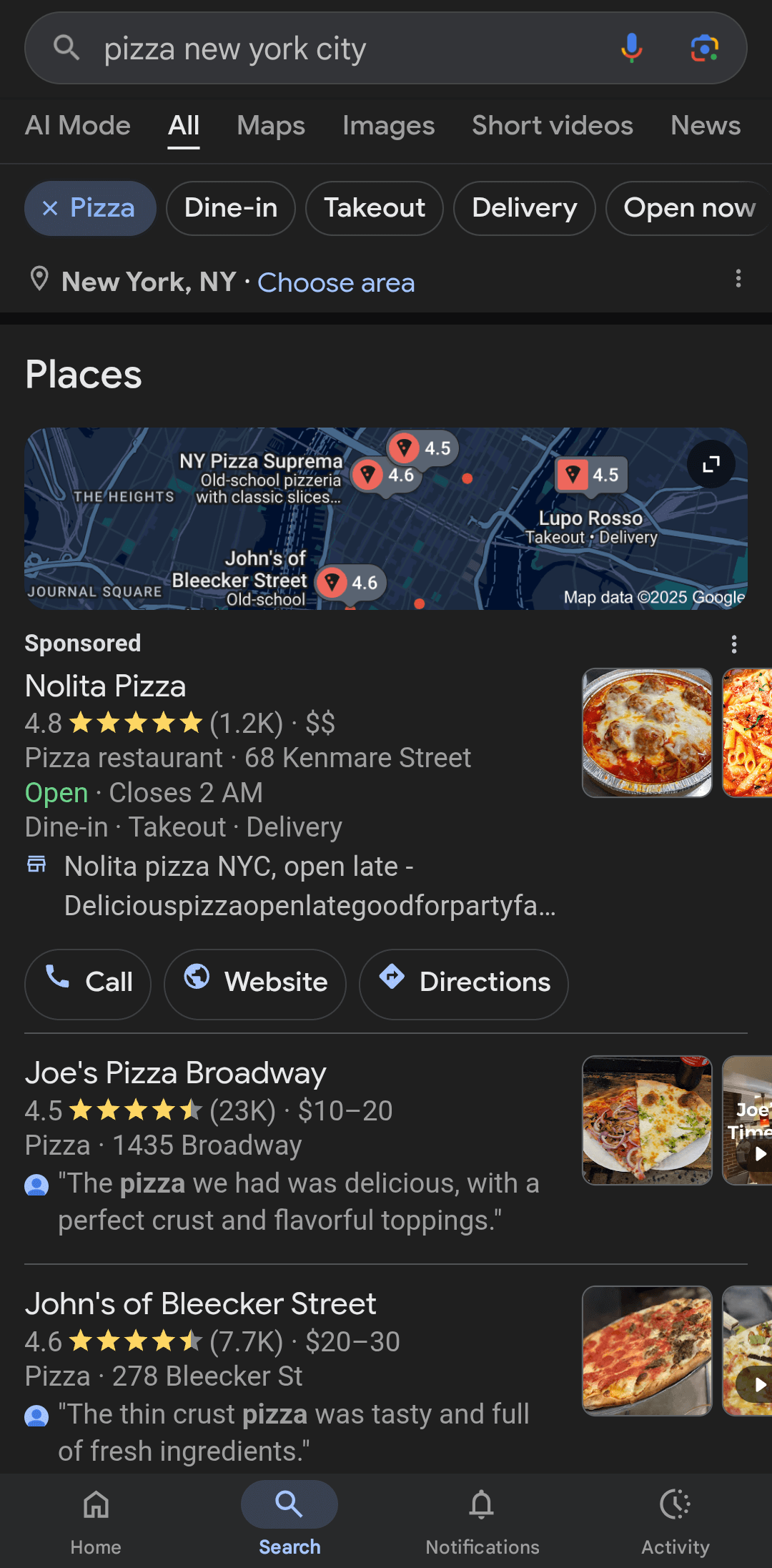Switch to the Images tab
The image size is (772, 1568).
[x=388, y=126]
